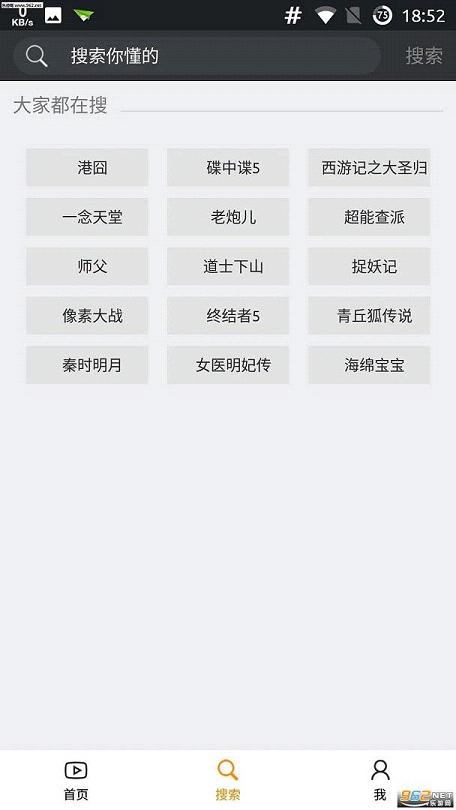Tap the 搜索你懂的 search field

coord(197,56)
